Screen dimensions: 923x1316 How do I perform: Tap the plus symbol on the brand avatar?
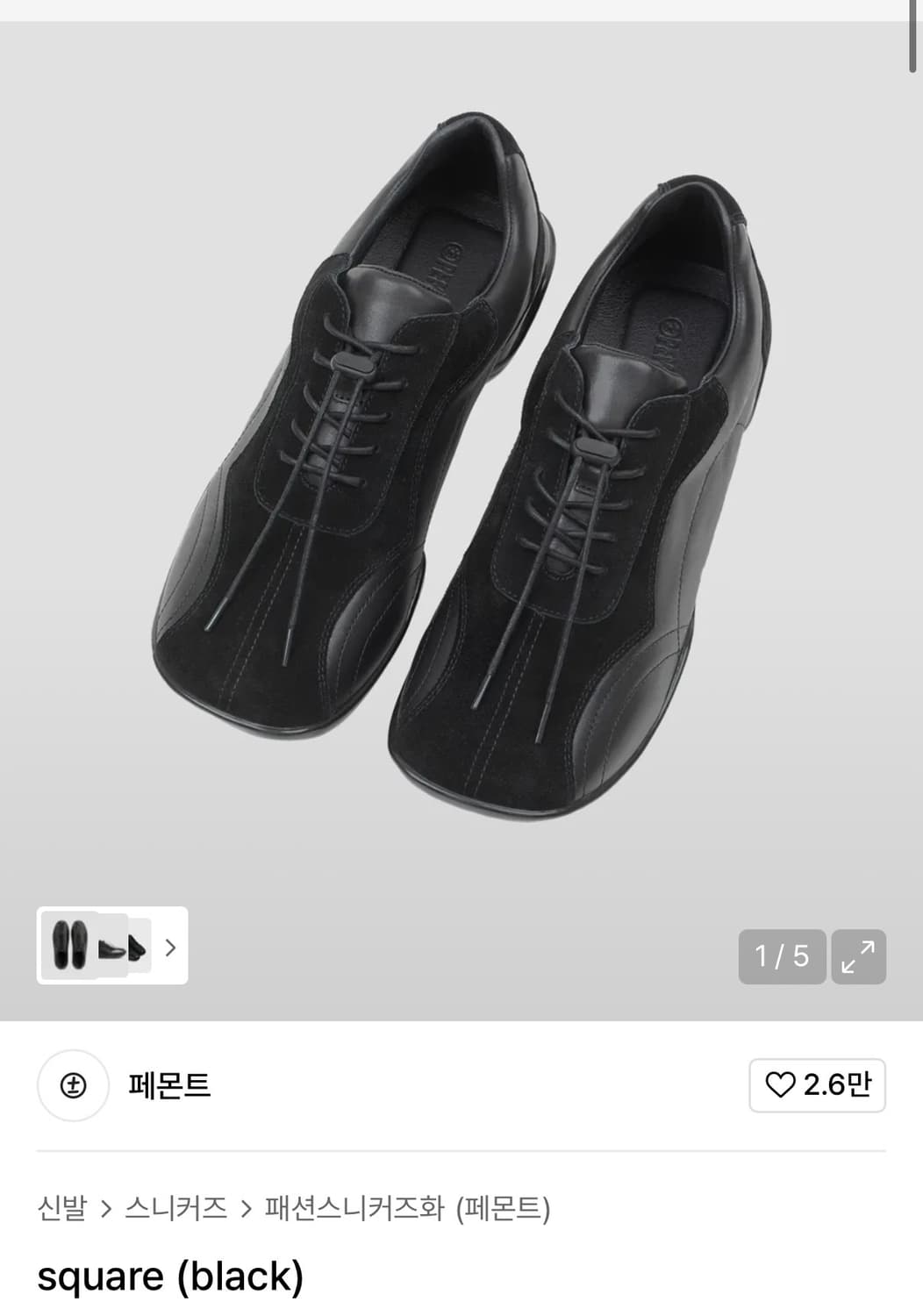point(73,1084)
